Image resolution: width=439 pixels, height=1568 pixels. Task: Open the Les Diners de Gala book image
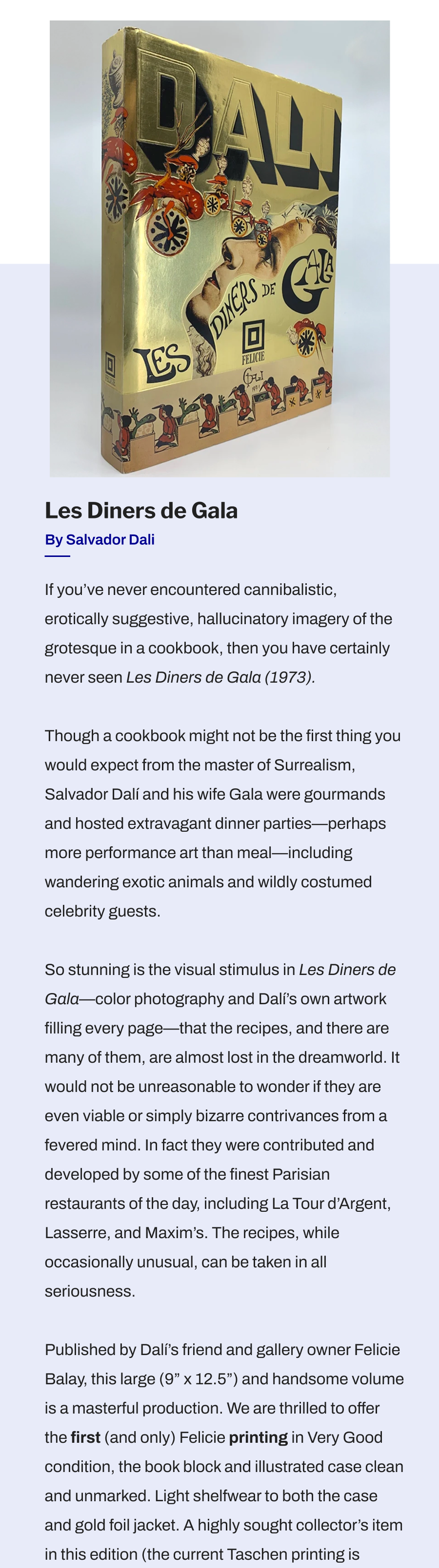(x=219, y=249)
